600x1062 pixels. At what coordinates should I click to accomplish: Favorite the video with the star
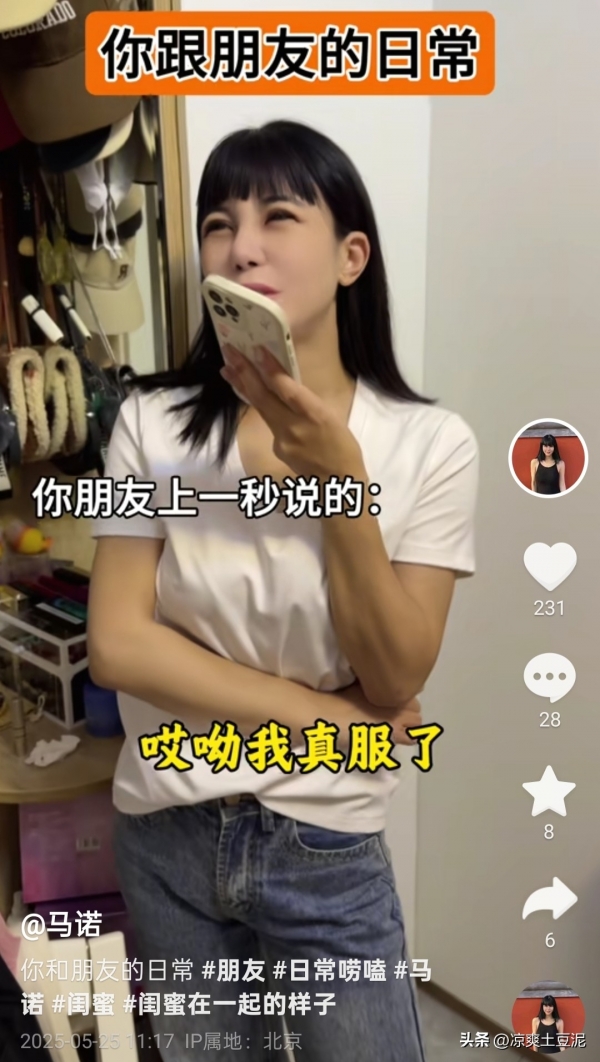pyautogui.click(x=549, y=792)
